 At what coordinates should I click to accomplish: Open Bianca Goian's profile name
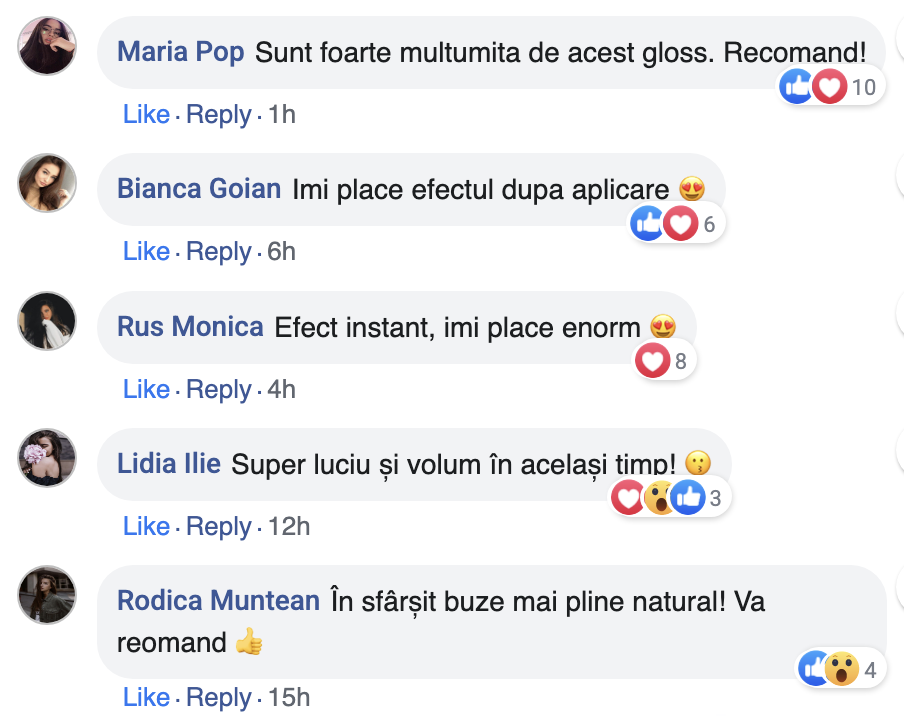pos(199,189)
